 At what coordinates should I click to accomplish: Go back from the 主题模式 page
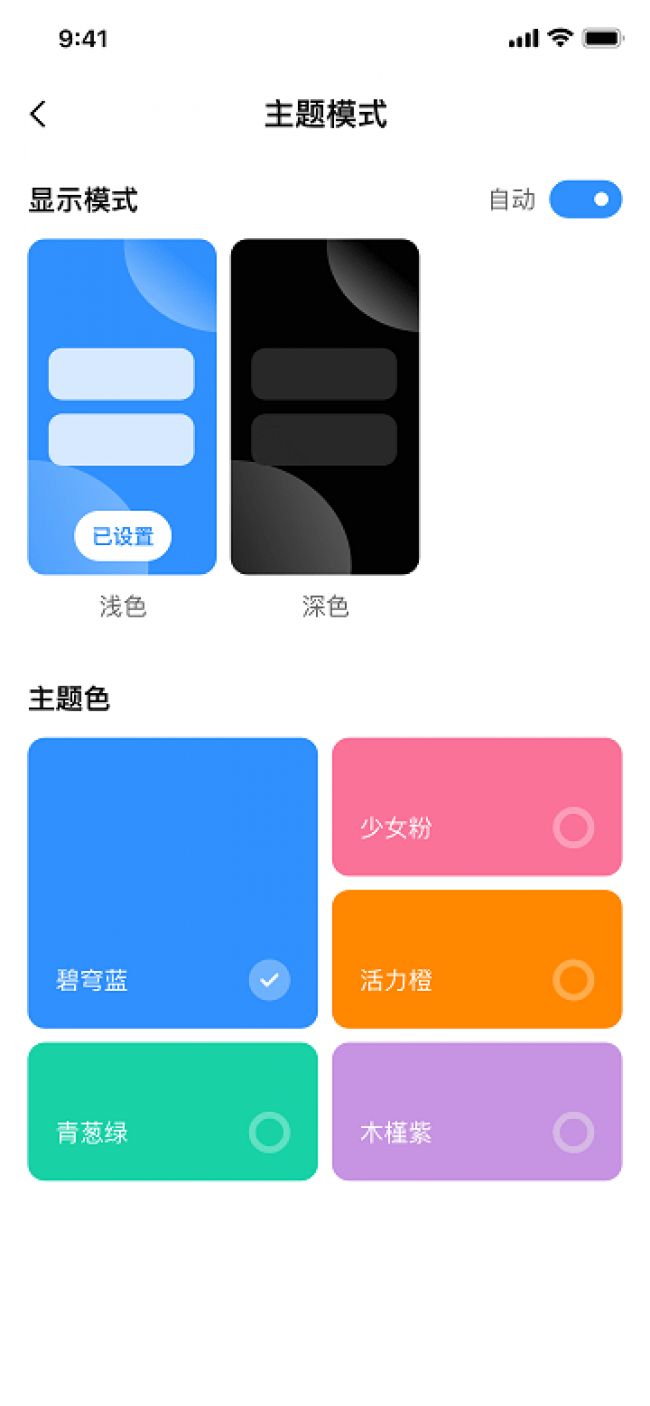tap(38, 114)
